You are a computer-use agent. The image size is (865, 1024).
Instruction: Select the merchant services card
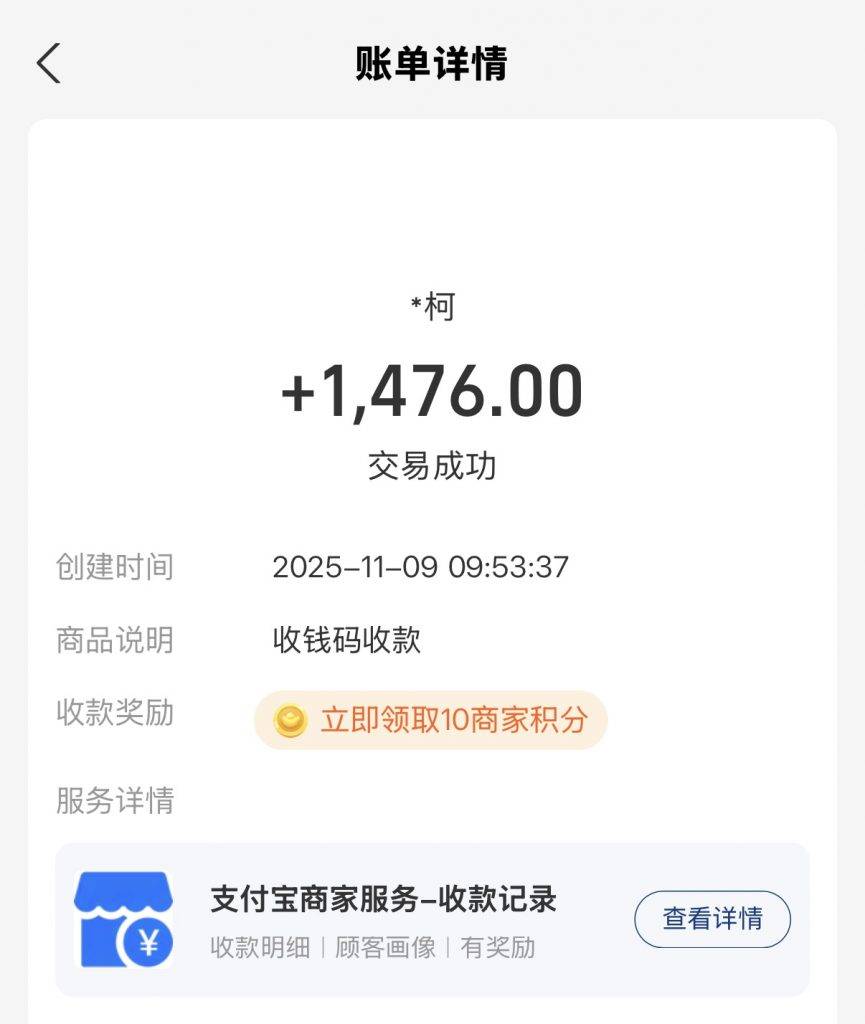tap(432, 917)
